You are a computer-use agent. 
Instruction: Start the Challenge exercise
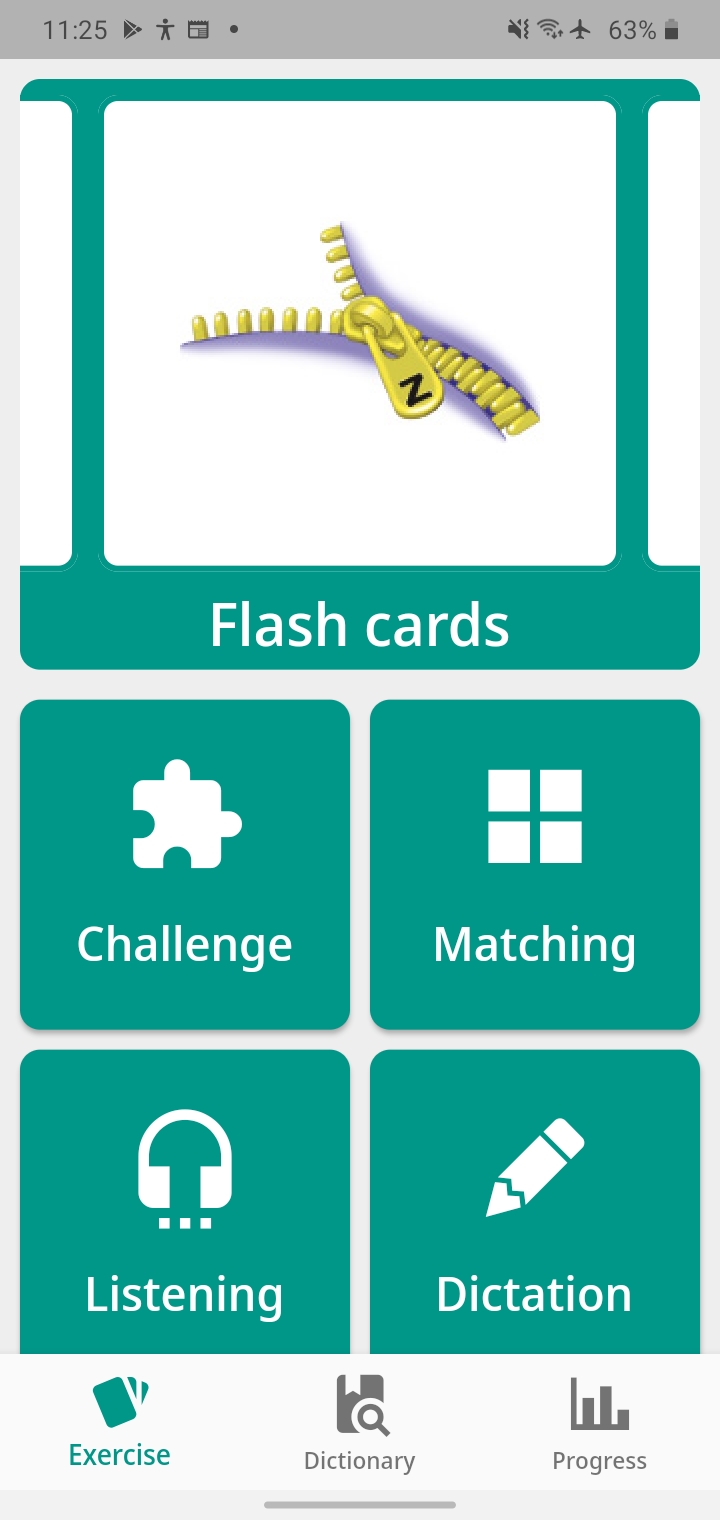click(185, 864)
